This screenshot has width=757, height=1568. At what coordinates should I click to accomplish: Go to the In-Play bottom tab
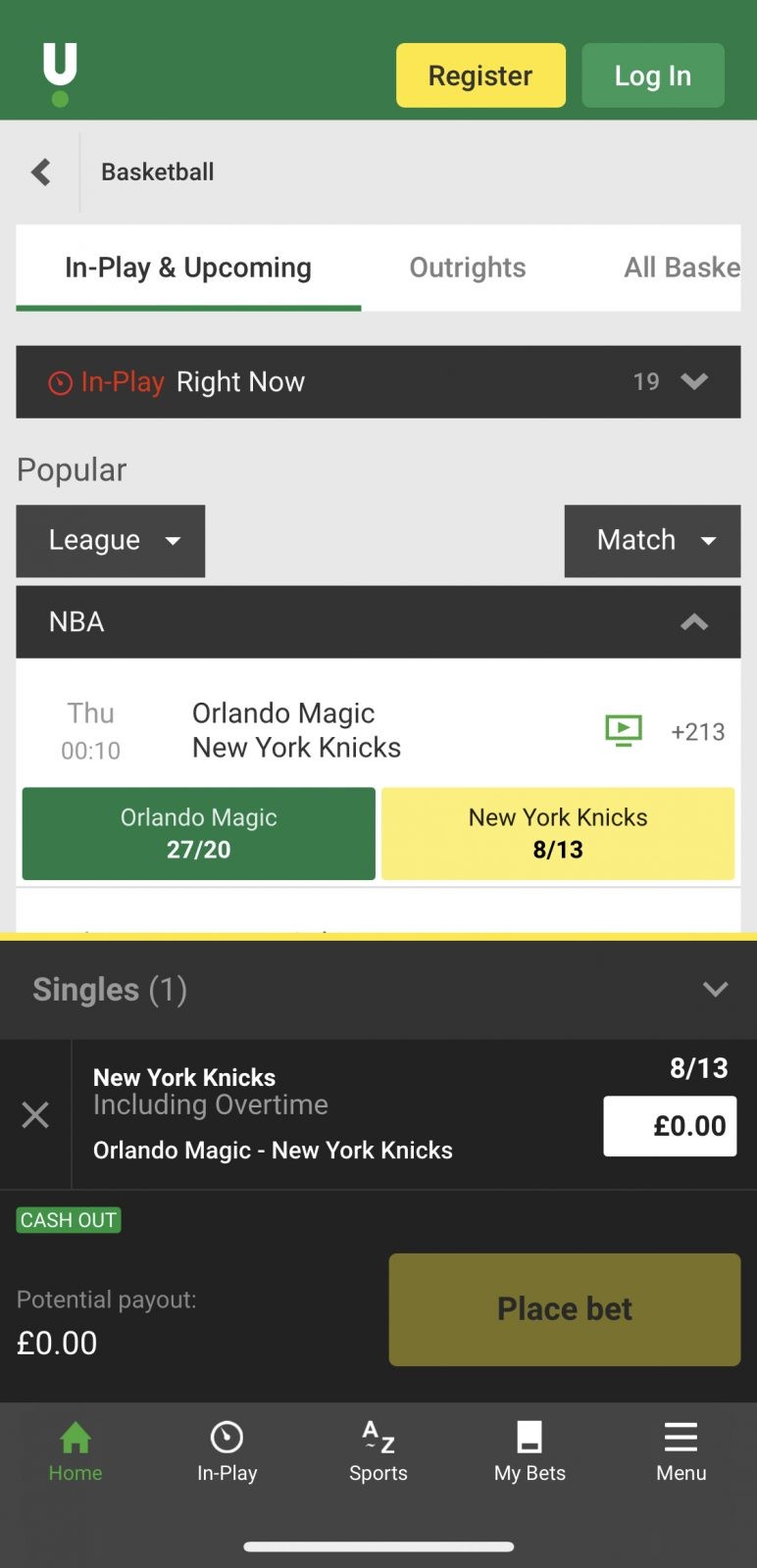(x=227, y=1451)
